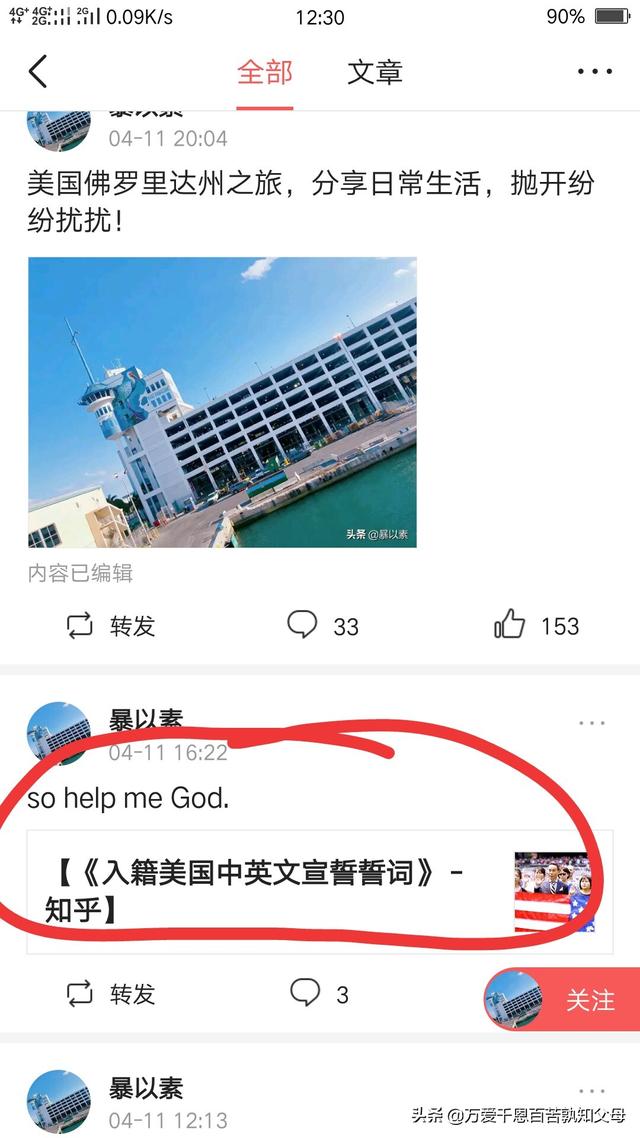Screen dimensions: 640x1138
Task: Open 暴以素's avatar on the 16:22 post
Action: click(x=58, y=734)
